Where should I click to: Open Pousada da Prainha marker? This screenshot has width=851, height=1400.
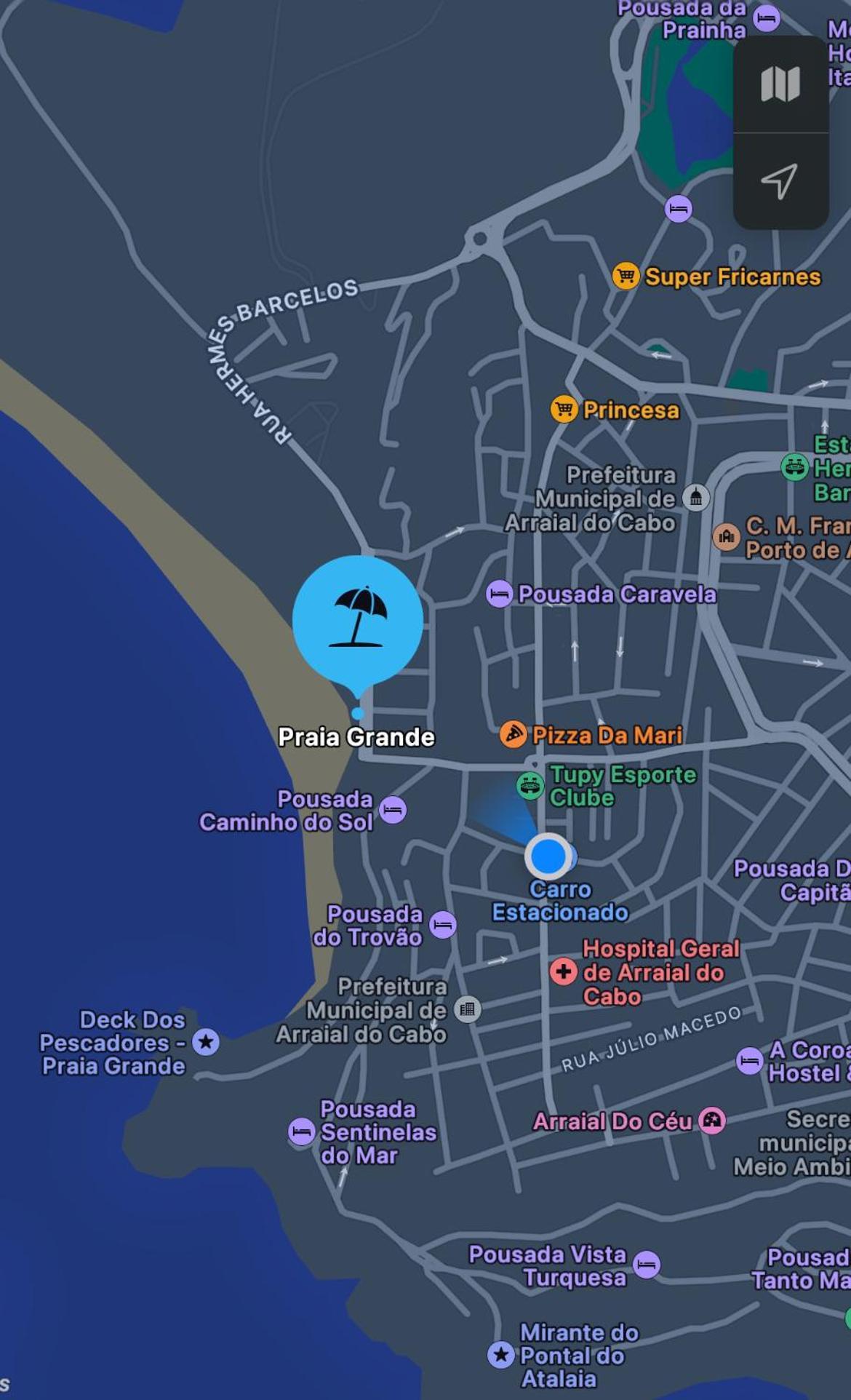pyautogui.click(x=766, y=18)
